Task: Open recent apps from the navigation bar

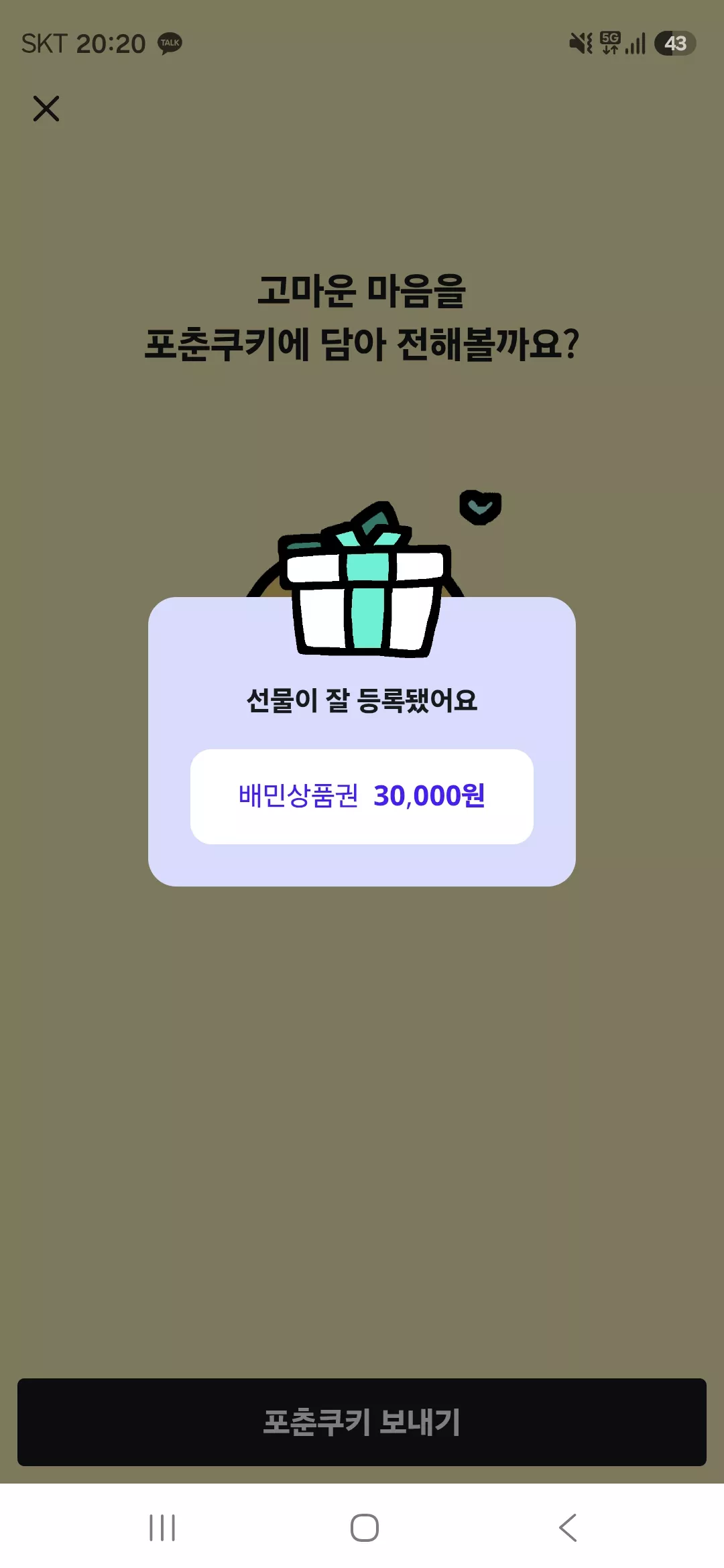Action: pyautogui.click(x=162, y=1528)
